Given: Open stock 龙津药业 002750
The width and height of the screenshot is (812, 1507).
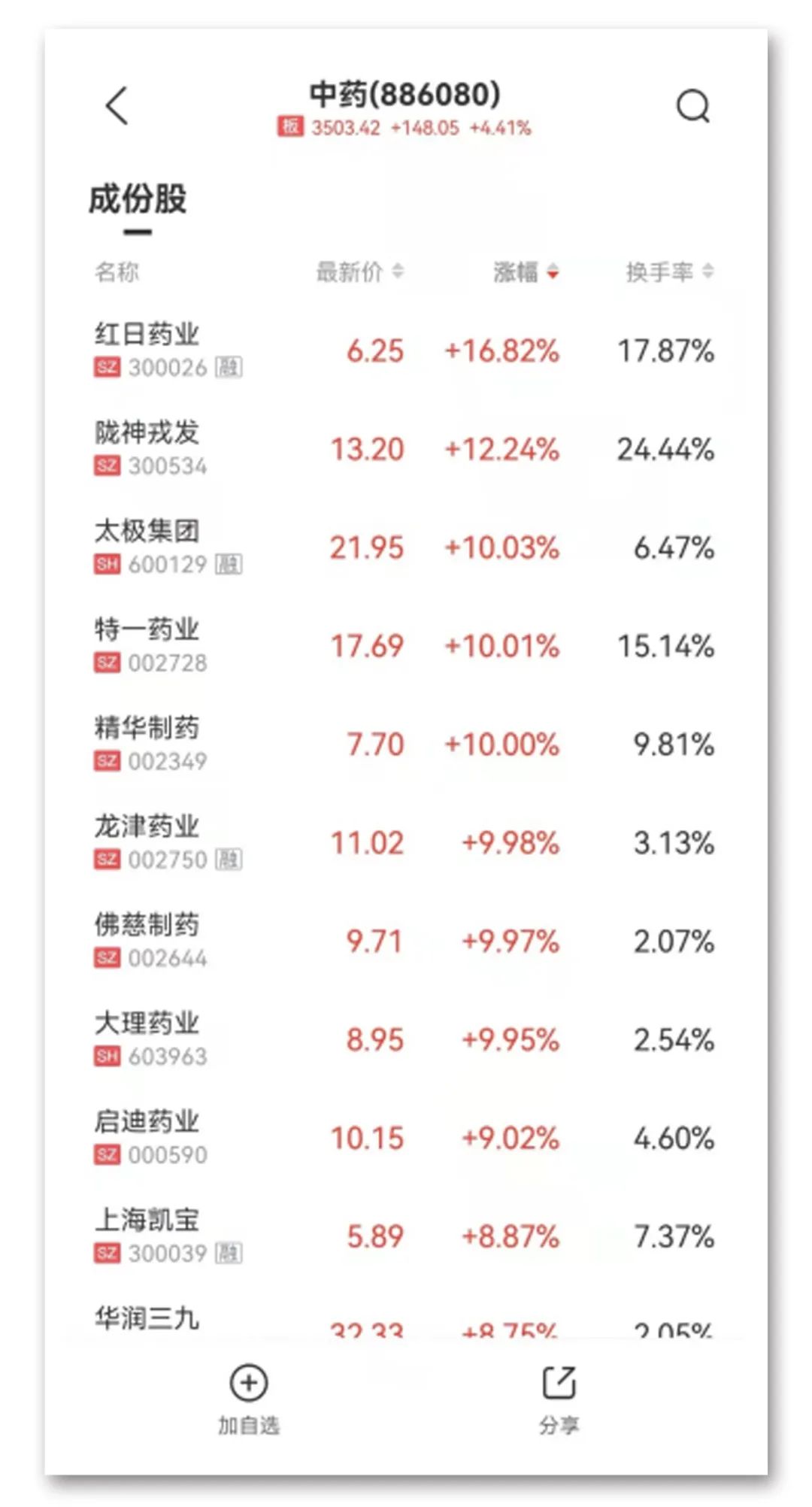Looking at the screenshot, I should click(406, 843).
